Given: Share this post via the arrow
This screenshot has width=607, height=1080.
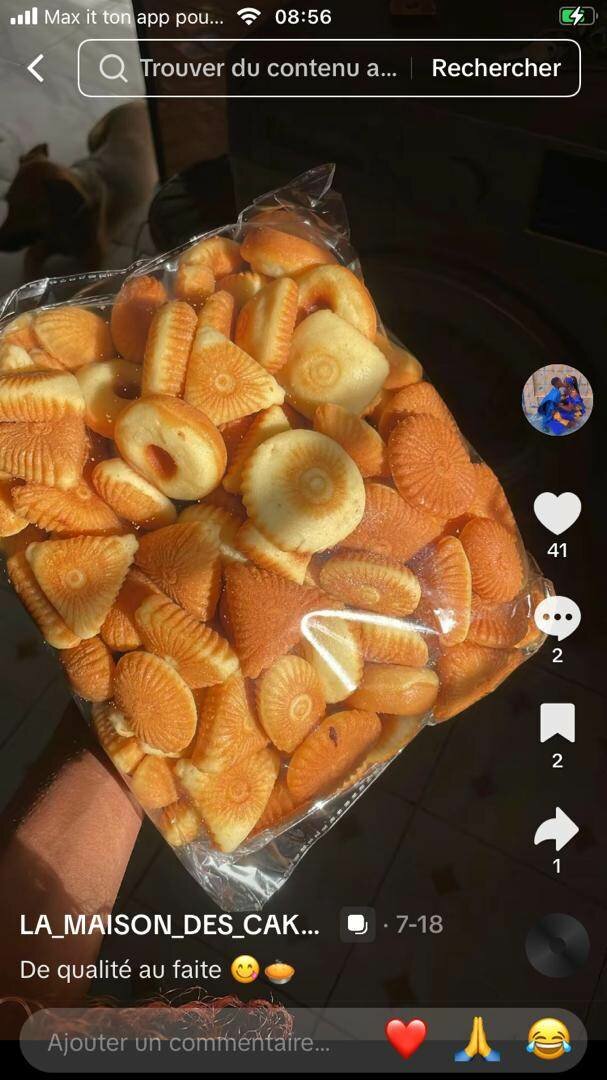Looking at the screenshot, I should (x=557, y=829).
